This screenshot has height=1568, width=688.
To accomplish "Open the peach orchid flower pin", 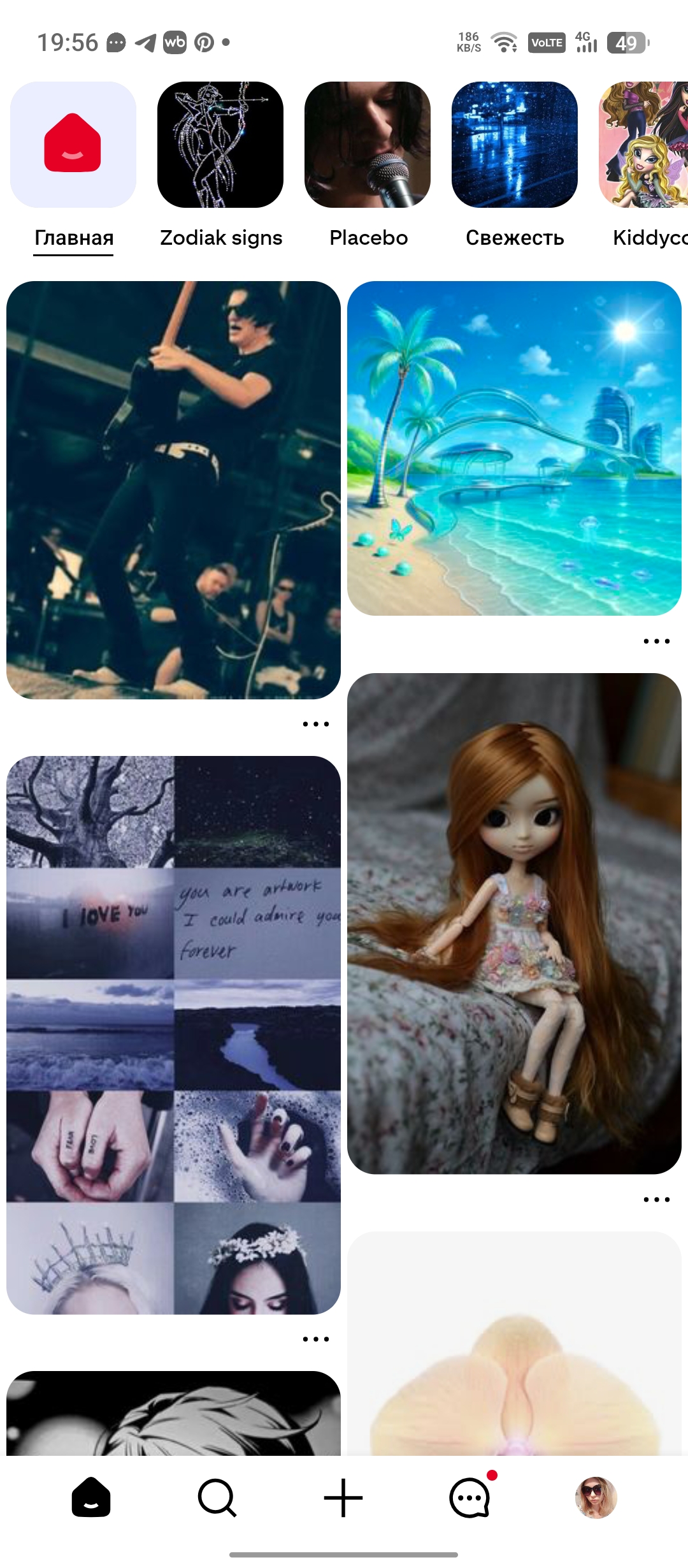I will tap(514, 1344).
